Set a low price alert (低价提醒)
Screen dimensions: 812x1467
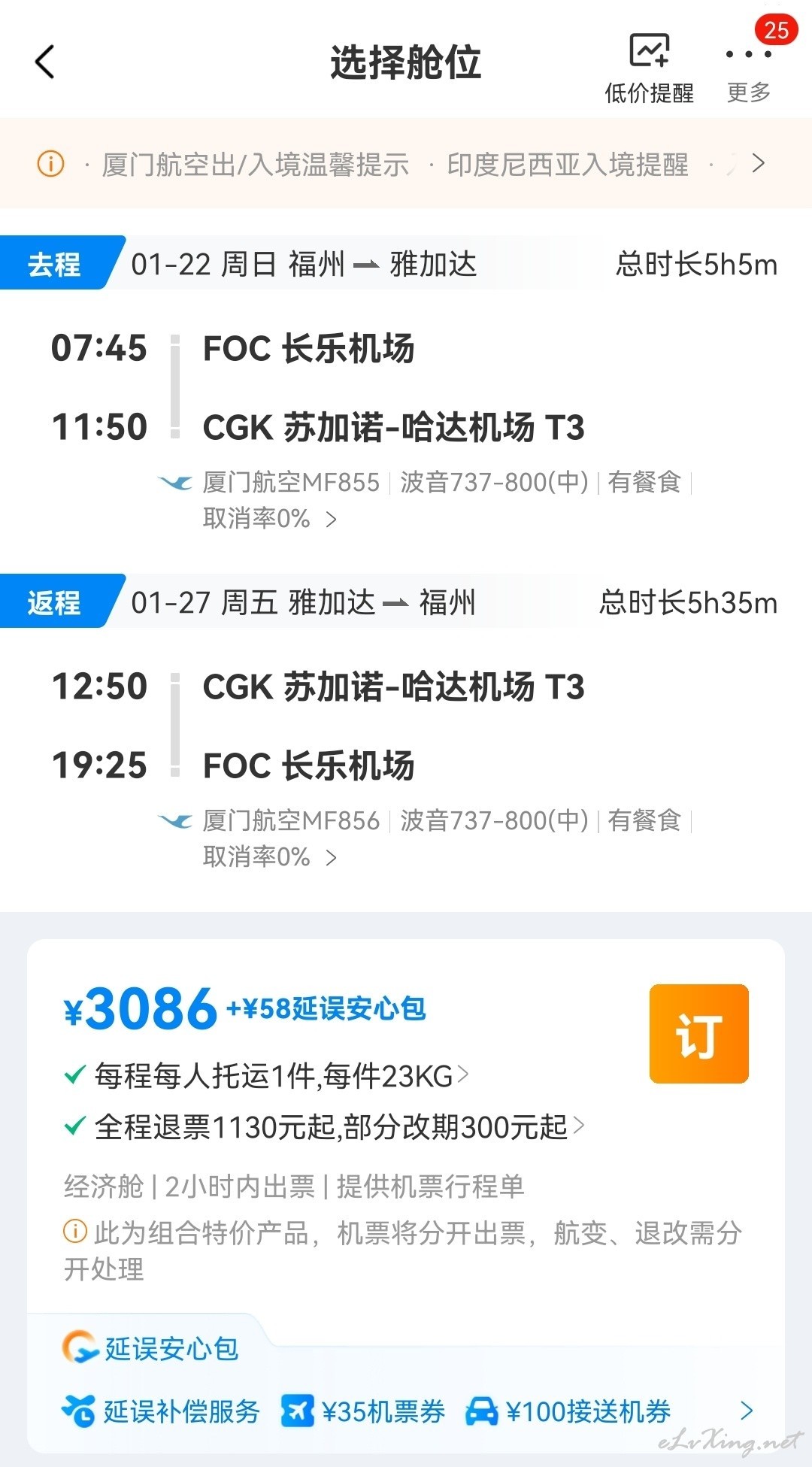[650, 68]
